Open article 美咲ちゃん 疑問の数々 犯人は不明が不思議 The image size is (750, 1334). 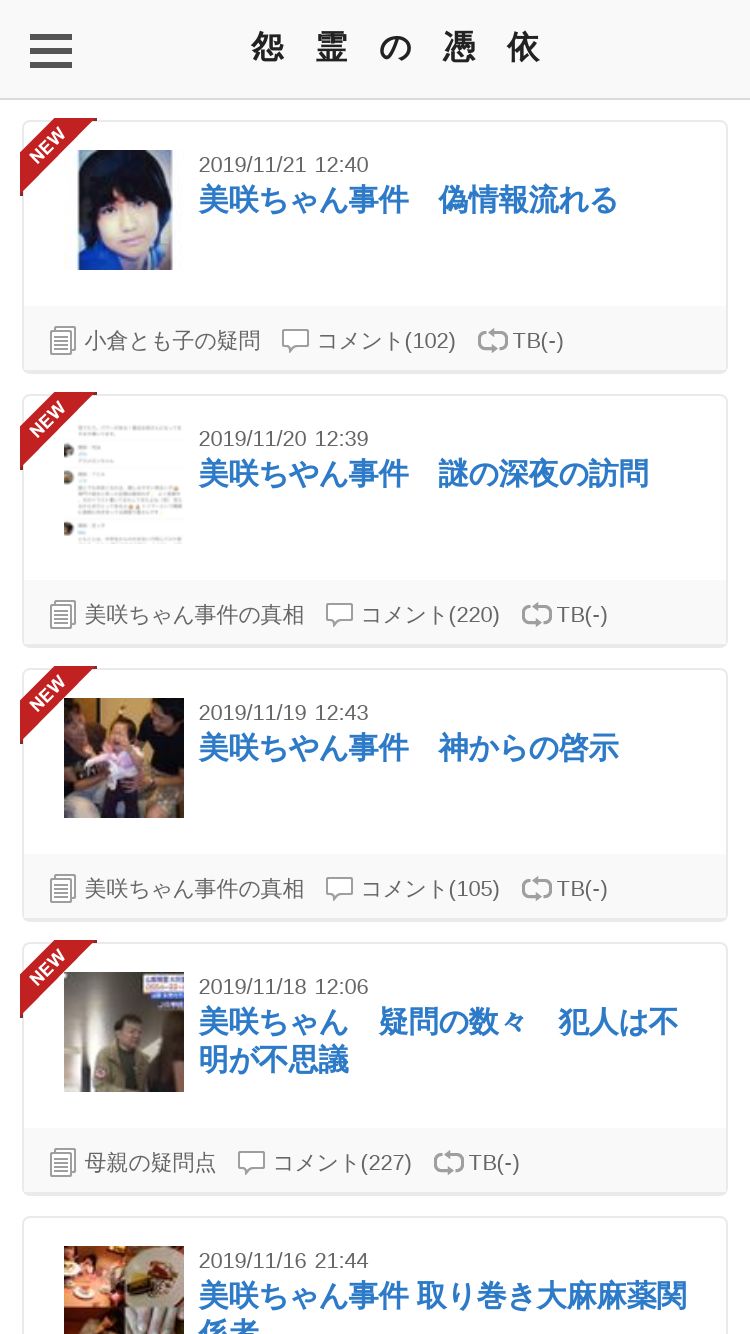click(438, 1040)
